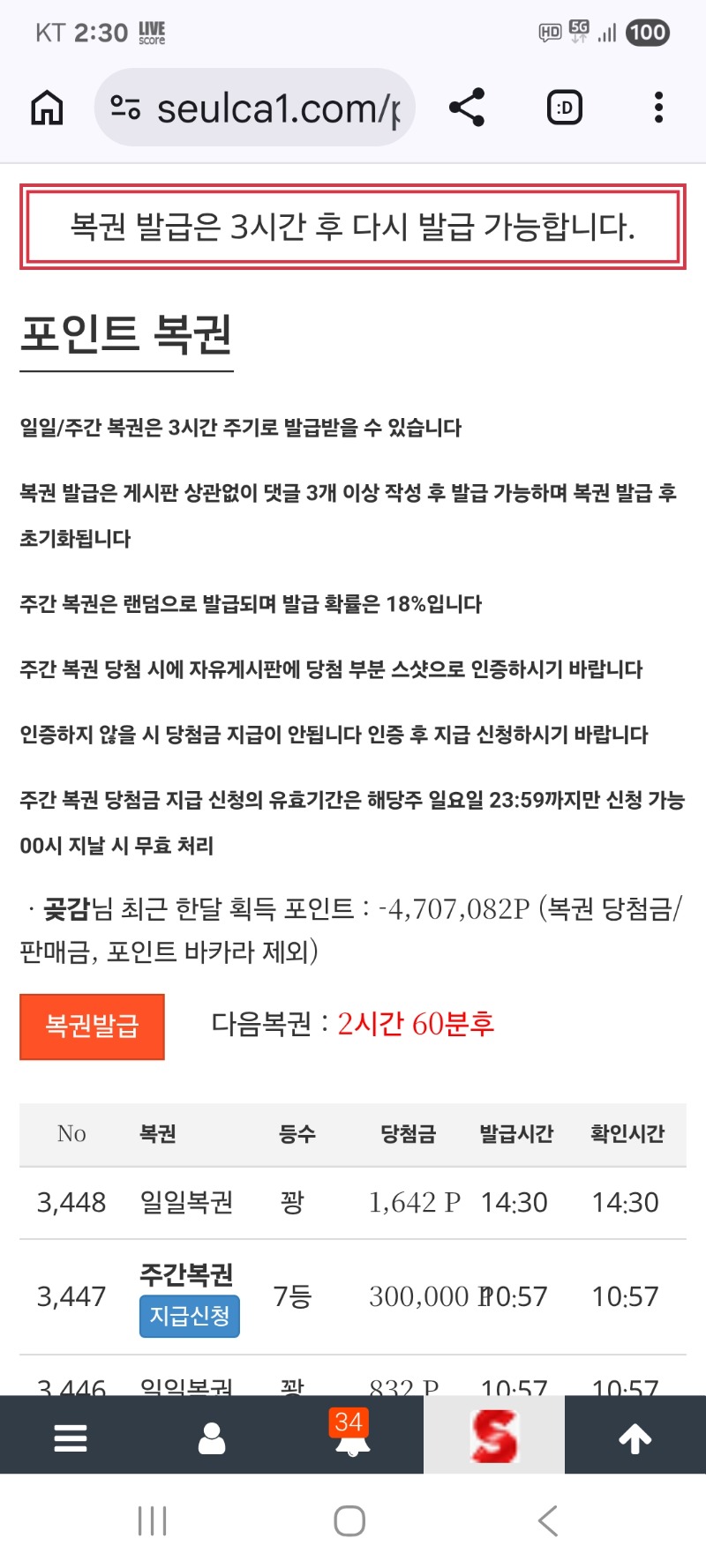
Task: Tap the red S logo button
Action: coord(494,1436)
